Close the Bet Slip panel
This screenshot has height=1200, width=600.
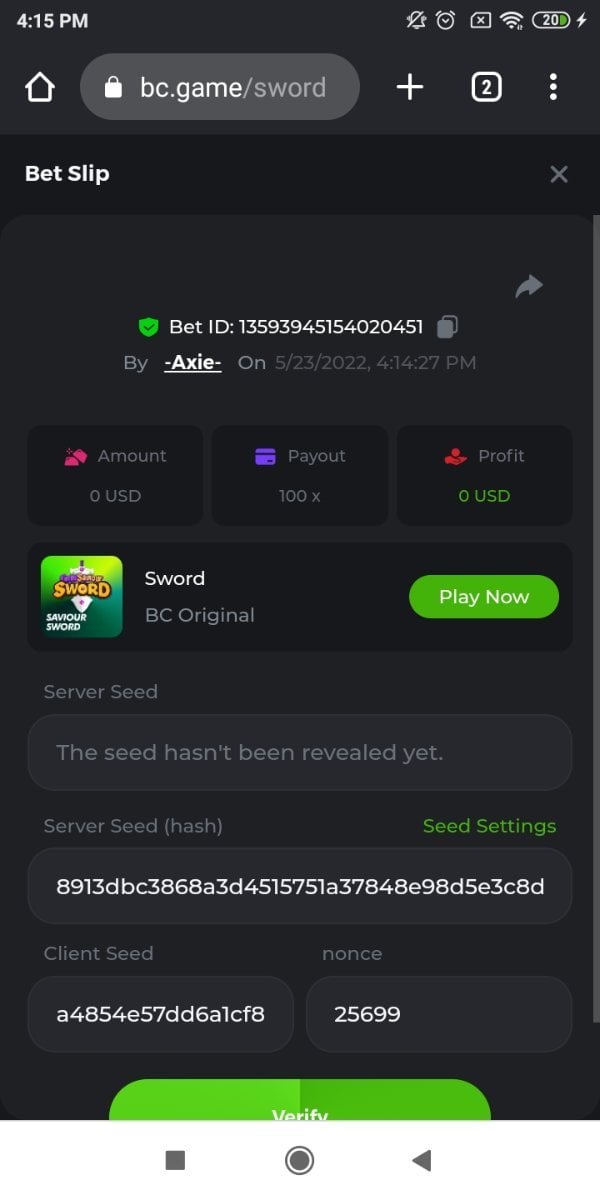(x=559, y=174)
